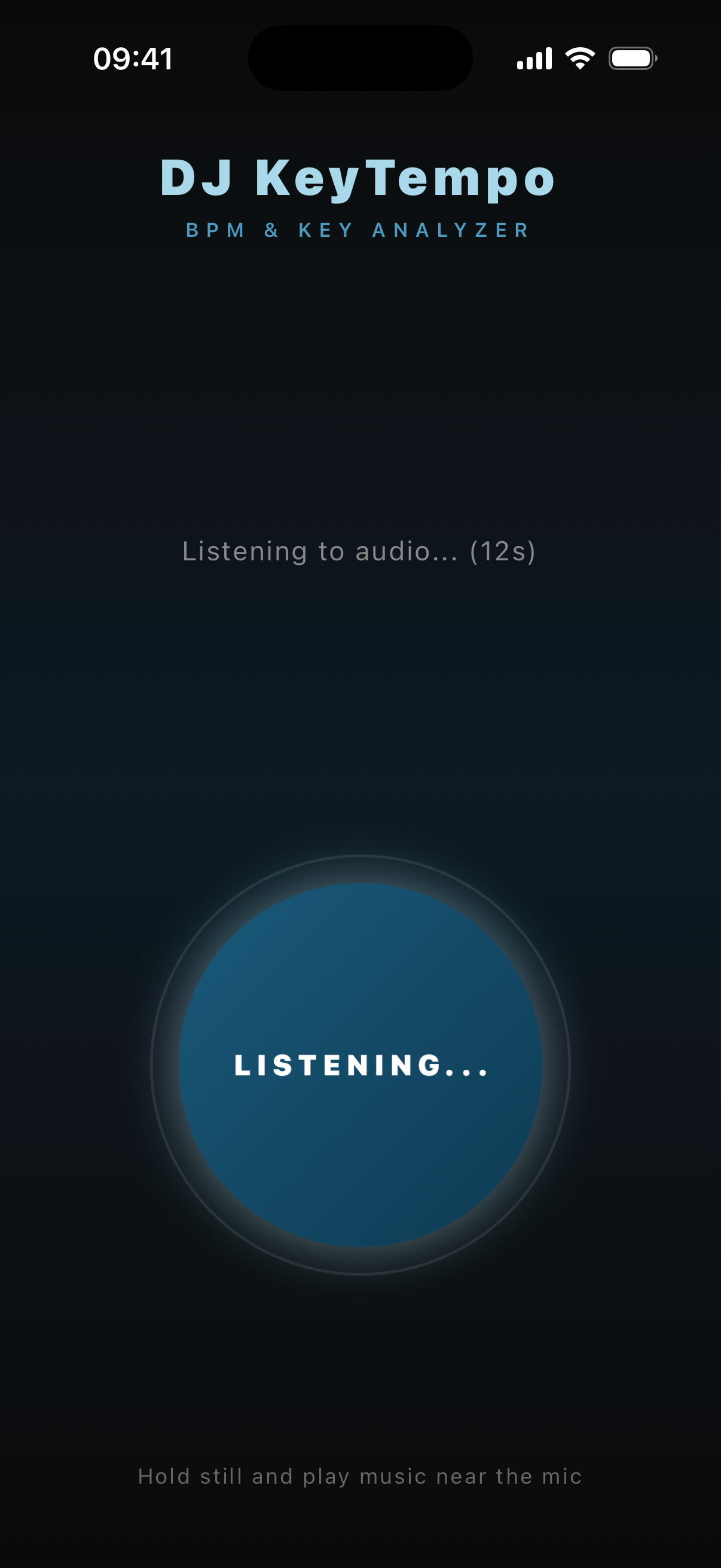Tap the hint text about playing music near mic
Viewport: 721px width, 1568px height.
pyautogui.click(x=360, y=1477)
